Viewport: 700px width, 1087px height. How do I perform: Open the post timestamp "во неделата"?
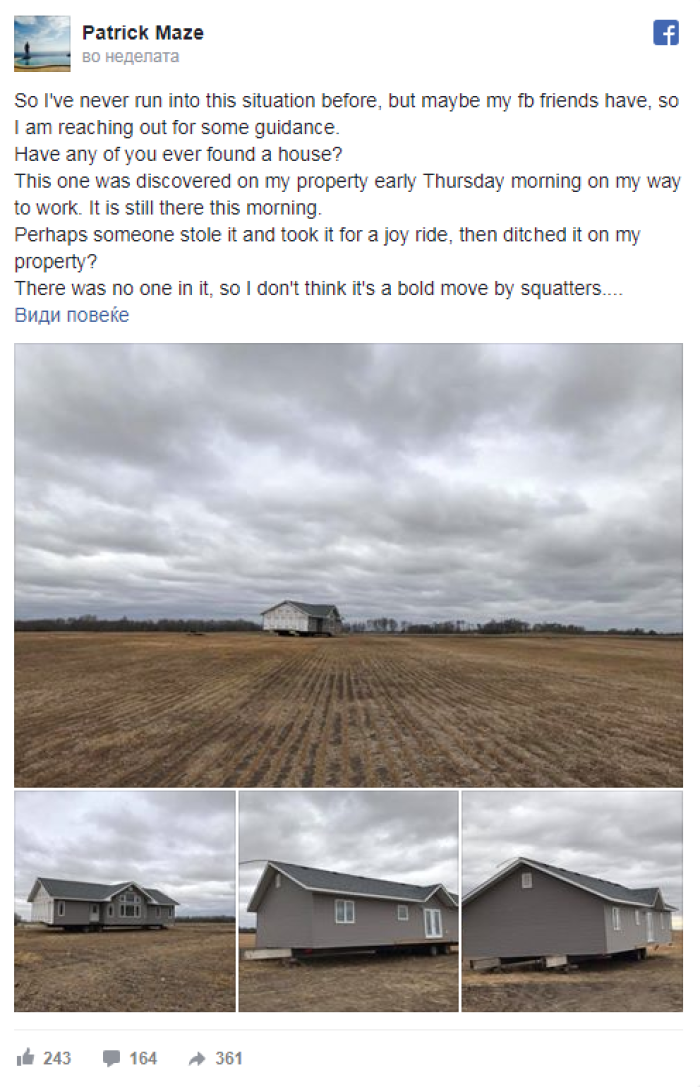pyautogui.click(x=130, y=57)
